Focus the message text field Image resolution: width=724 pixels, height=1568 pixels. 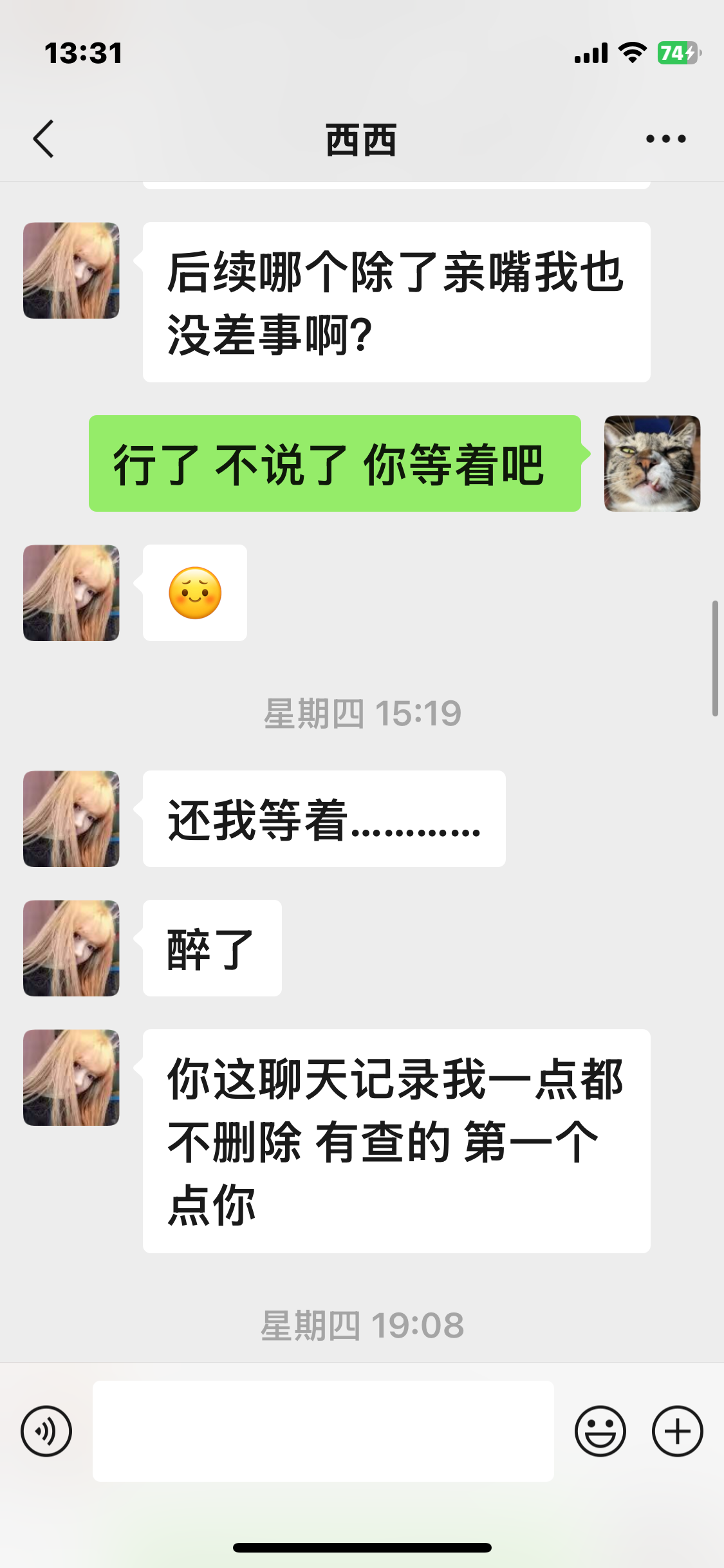[x=323, y=1431]
